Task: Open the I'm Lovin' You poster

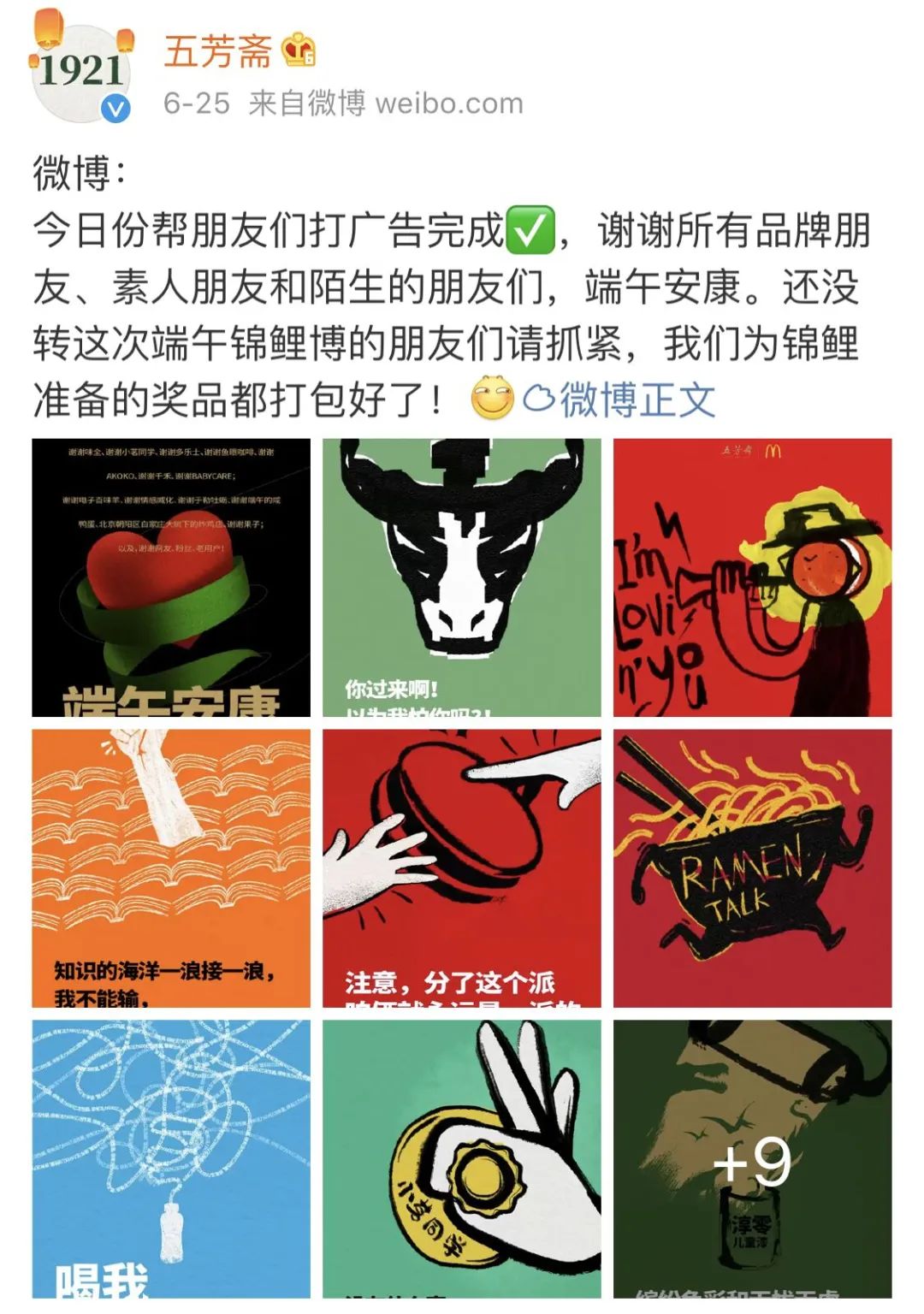Action: click(752, 577)
